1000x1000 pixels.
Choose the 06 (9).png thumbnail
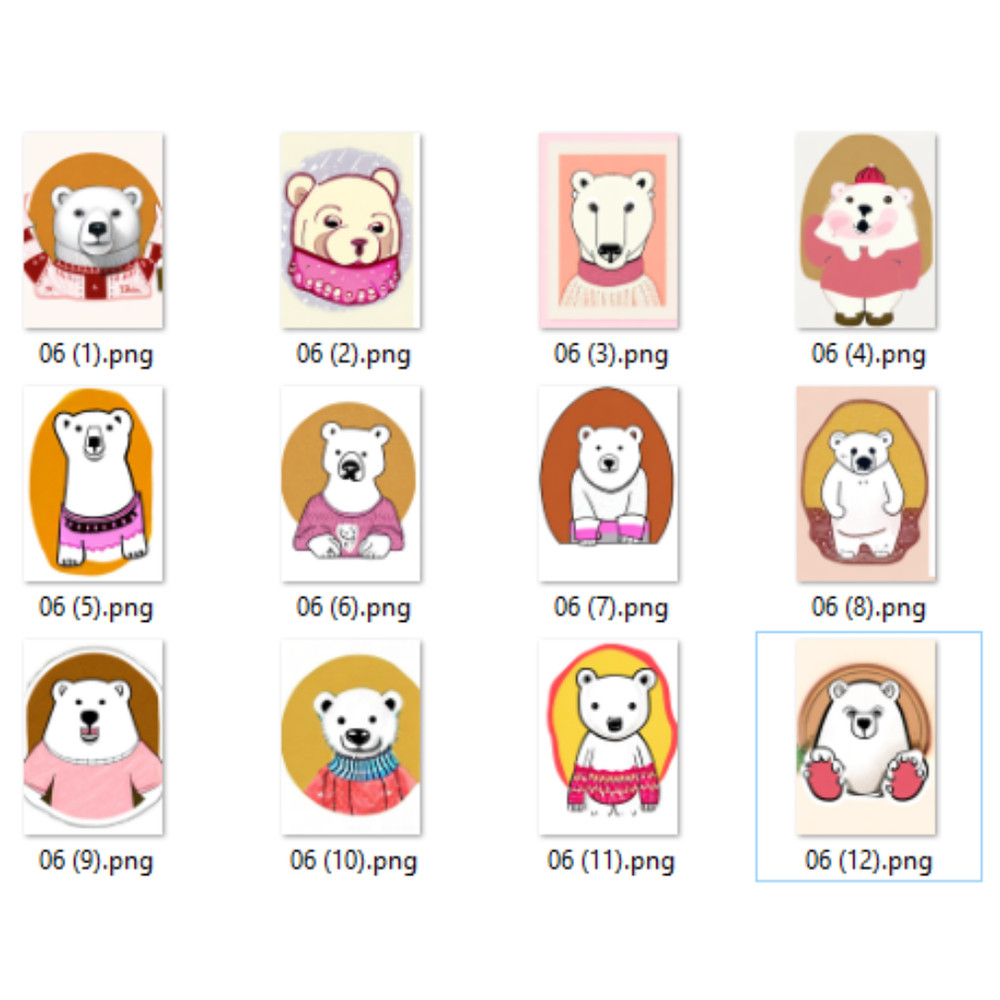pos(94,737)
